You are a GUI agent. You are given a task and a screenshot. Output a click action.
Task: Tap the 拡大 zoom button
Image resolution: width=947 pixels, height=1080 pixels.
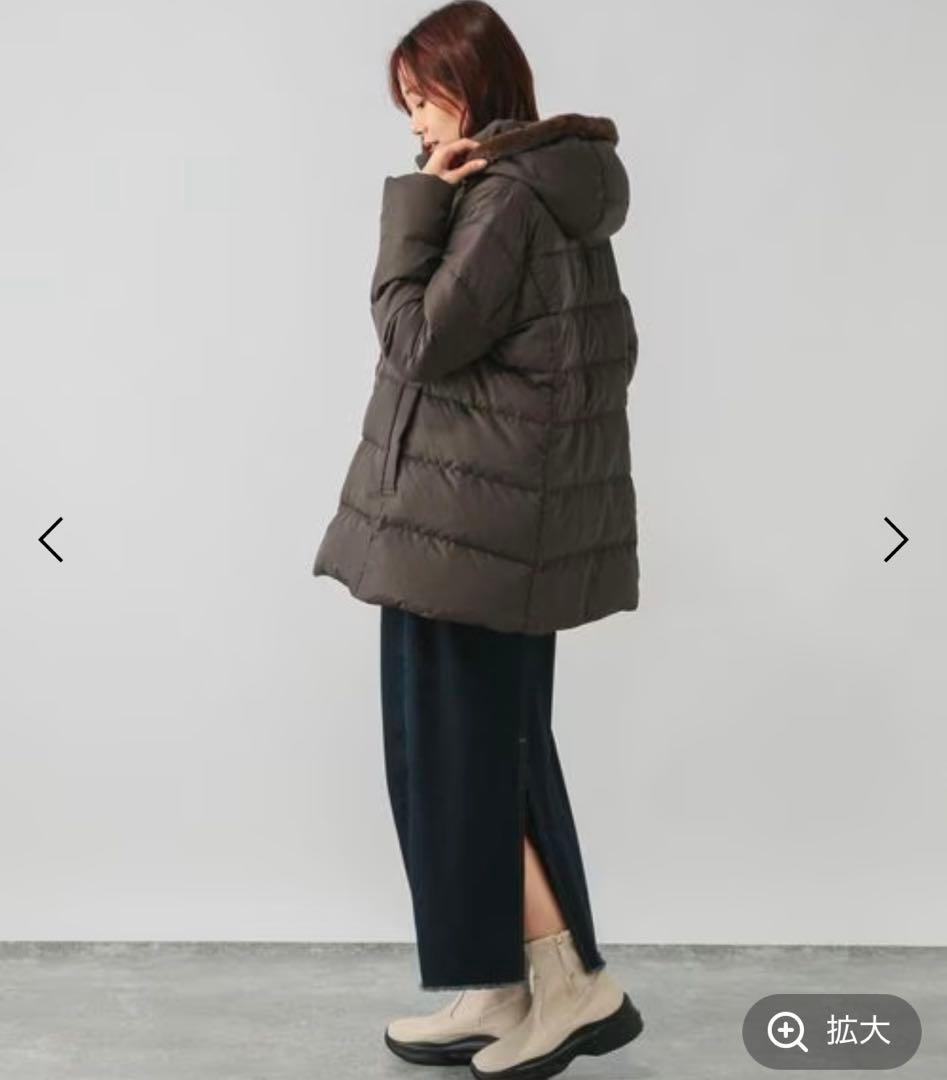(x=831, y=1031)
